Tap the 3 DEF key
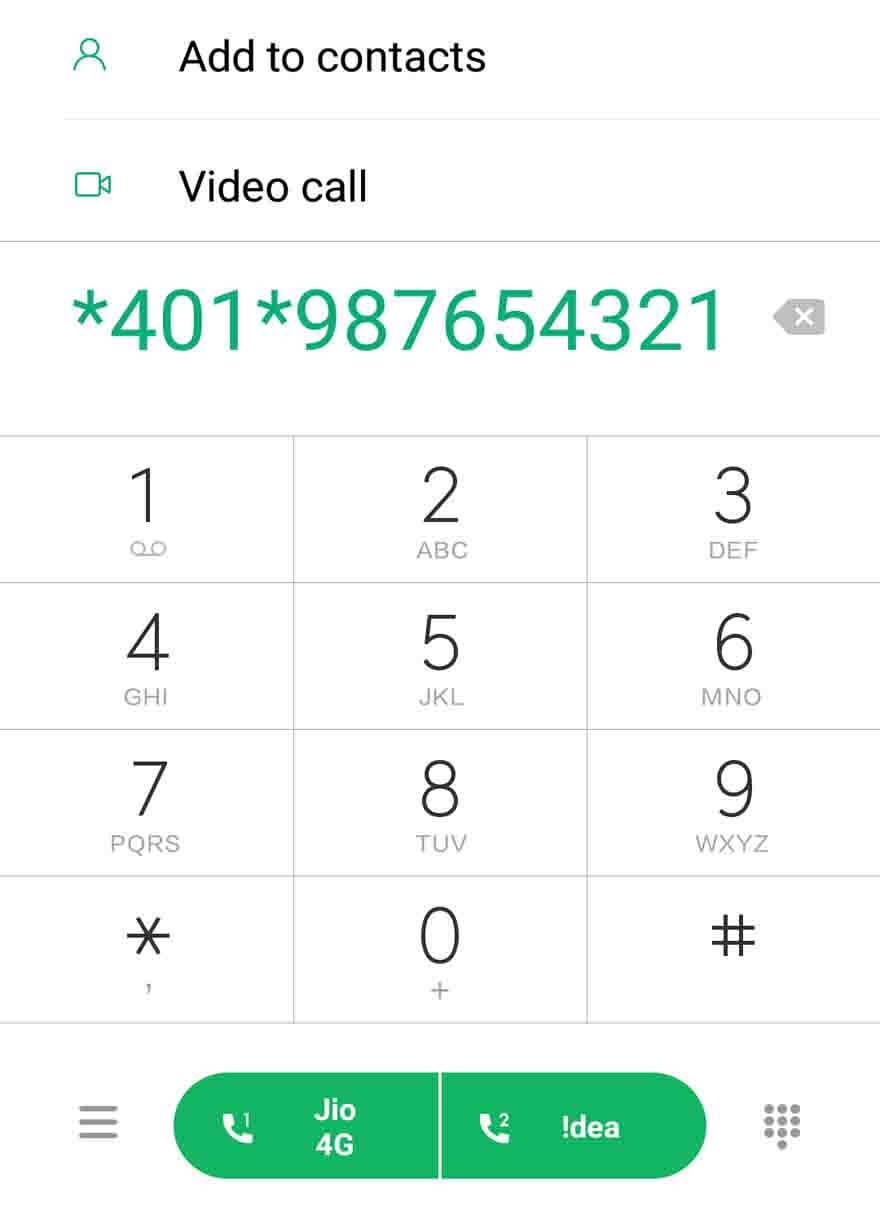Viewport: 880px width, 1228px height. (x=733, y=510)
